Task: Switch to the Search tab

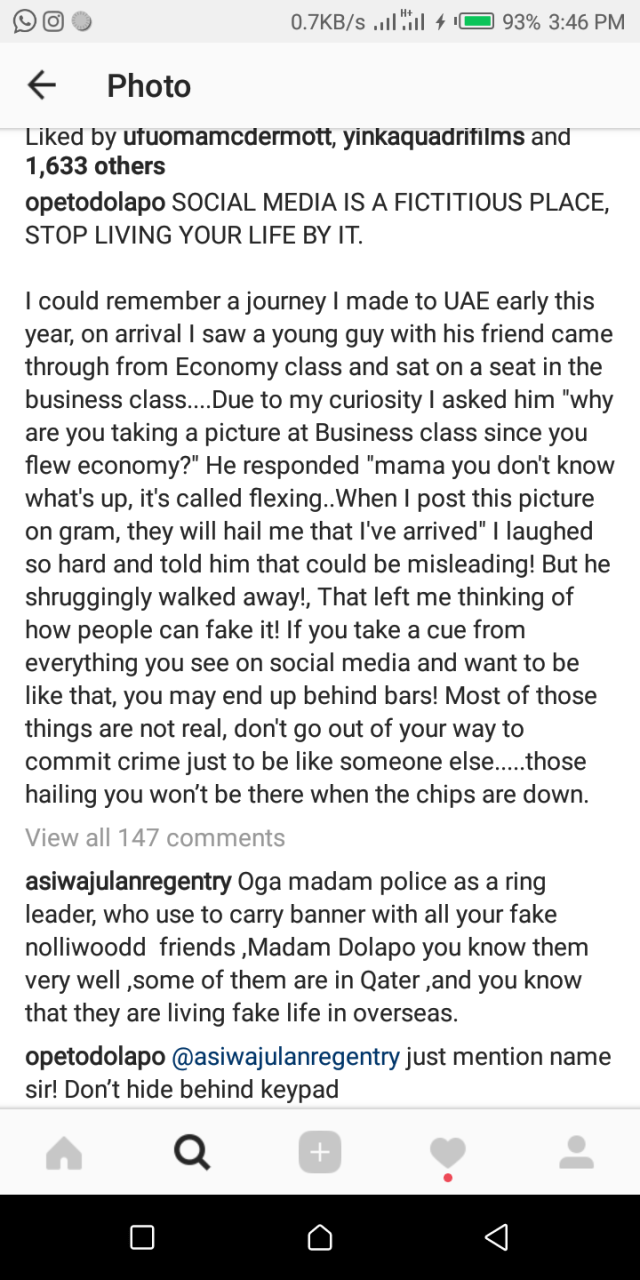Action: (x=192, y=1153)
